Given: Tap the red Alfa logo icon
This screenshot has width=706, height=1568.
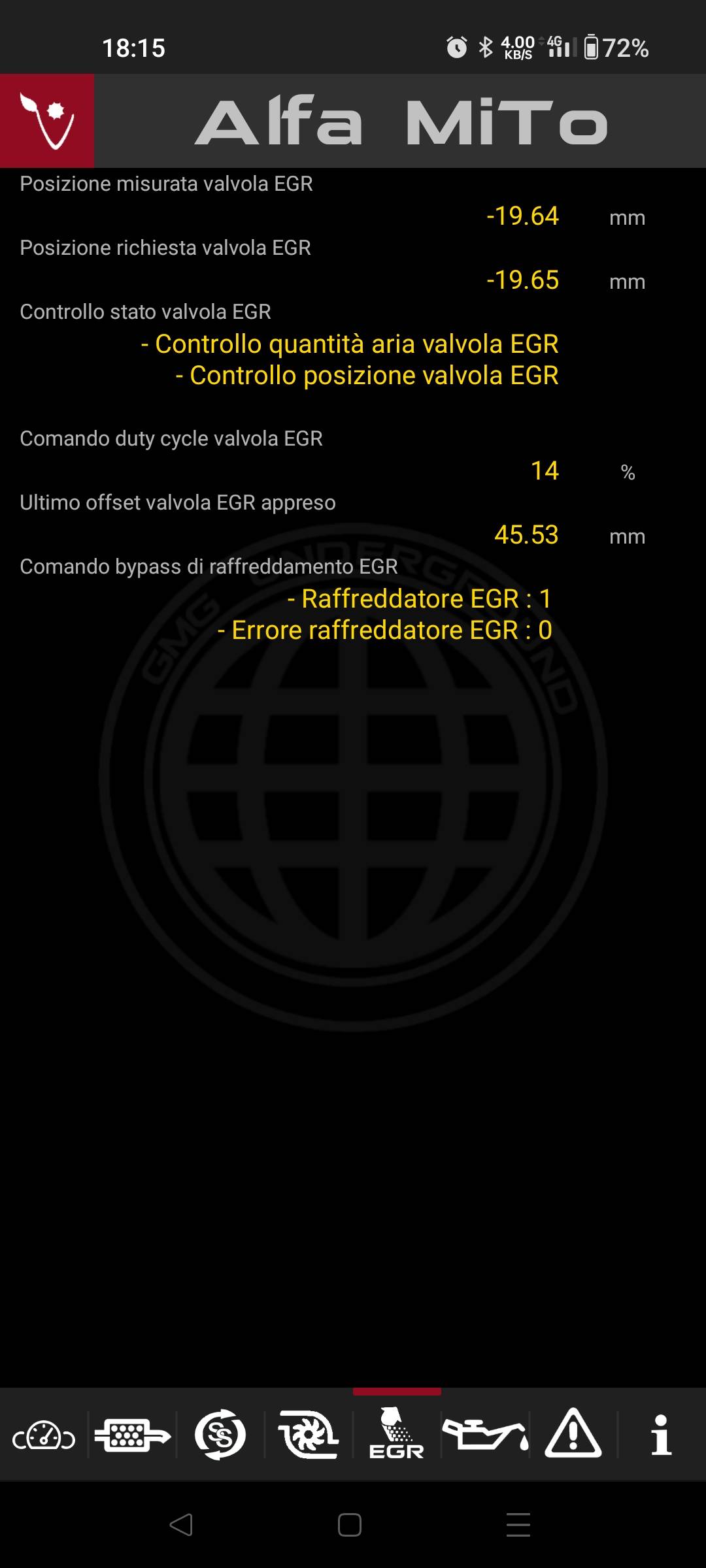Looking at the screenshot, I should (47, 121).
